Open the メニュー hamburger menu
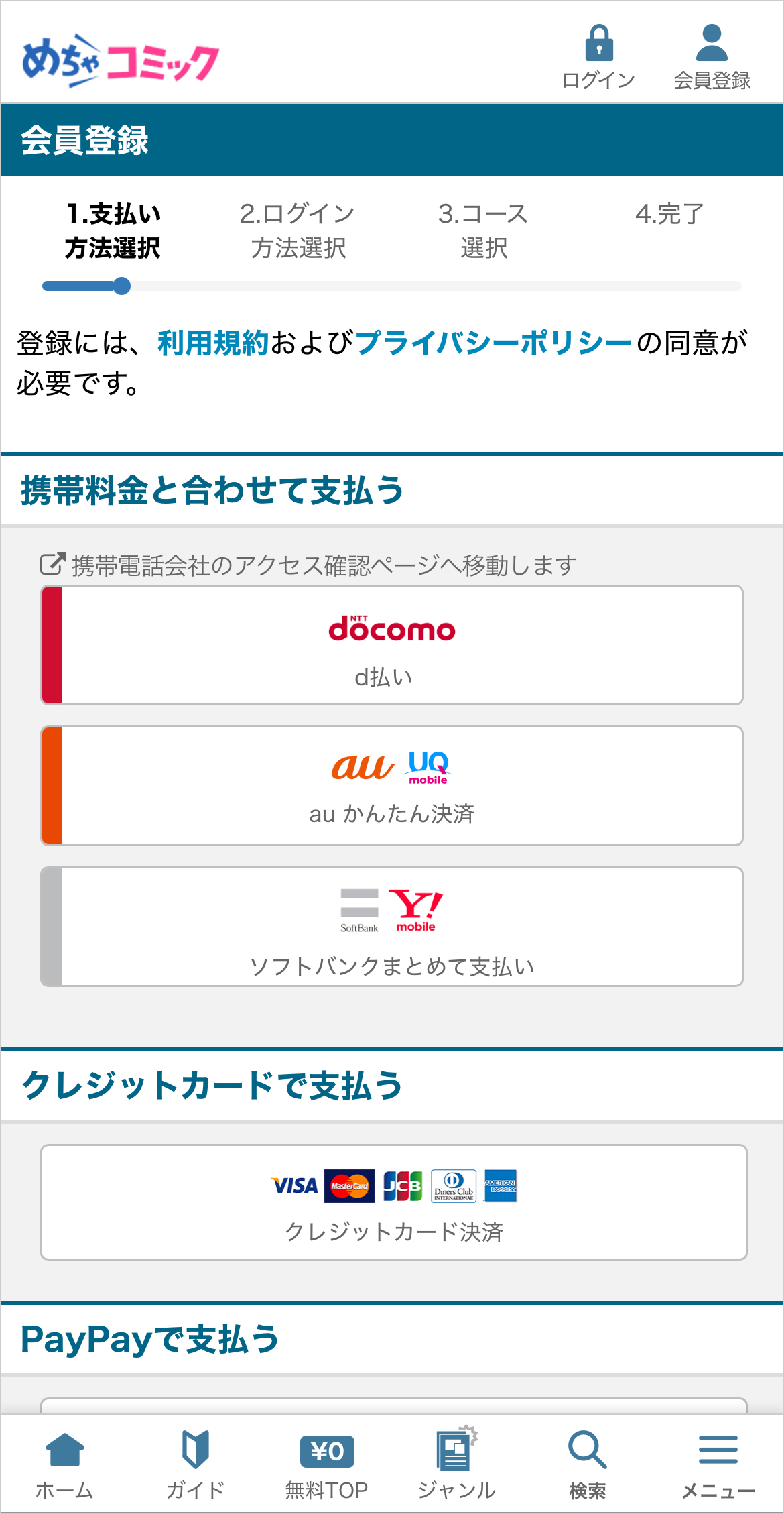Screen dimensions: 784x1514 pos(718,1465)
